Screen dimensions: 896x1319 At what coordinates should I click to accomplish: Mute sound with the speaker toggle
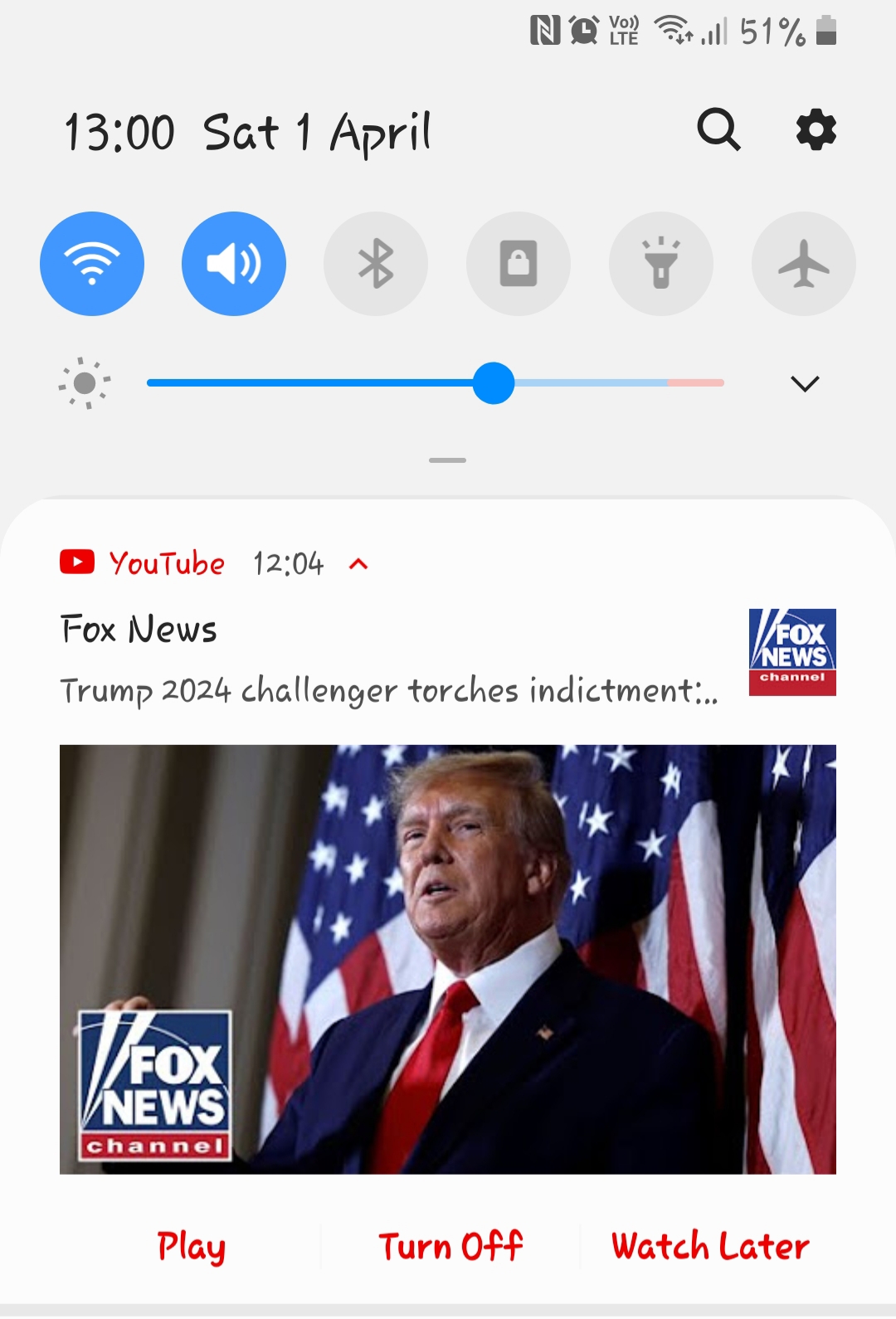tap(234, 264)
